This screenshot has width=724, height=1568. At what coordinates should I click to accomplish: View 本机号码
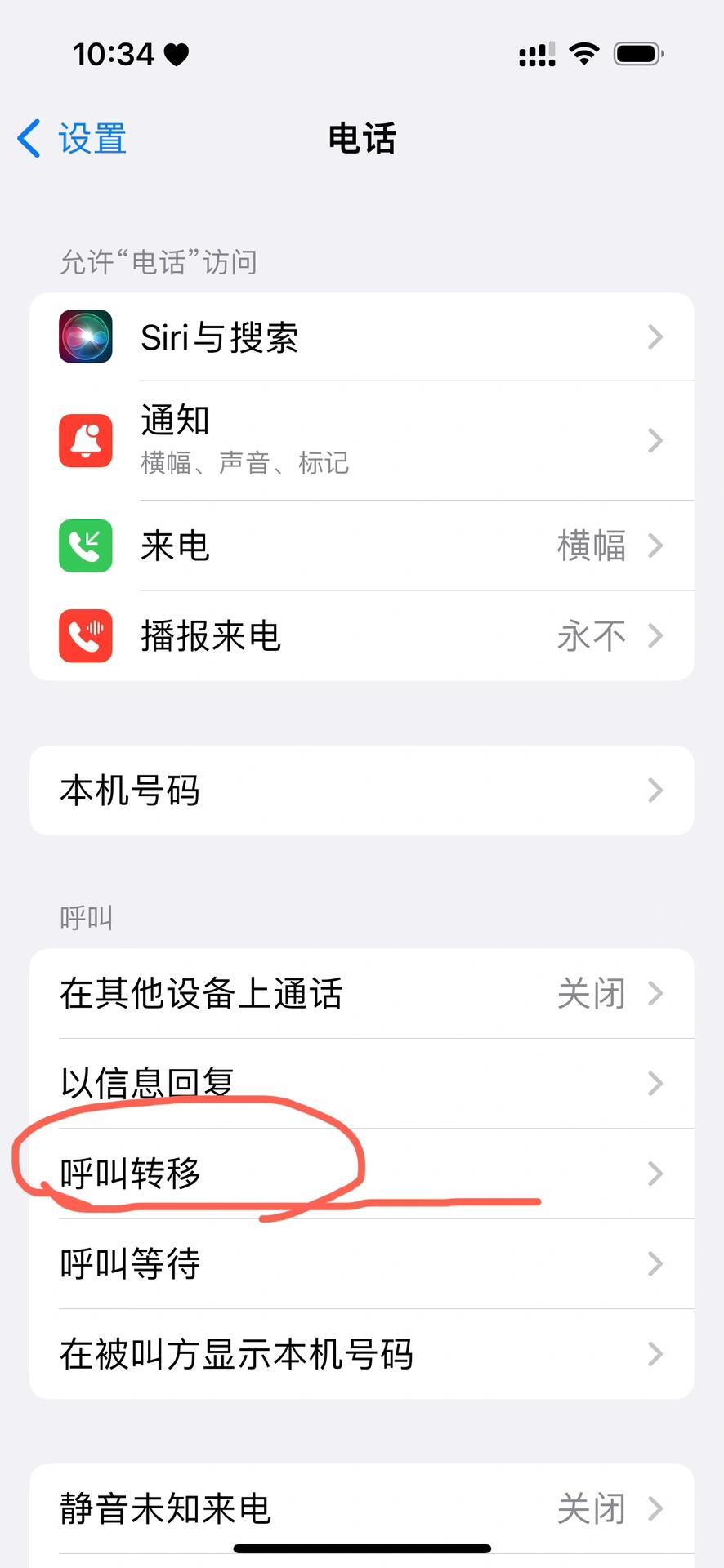361,791
